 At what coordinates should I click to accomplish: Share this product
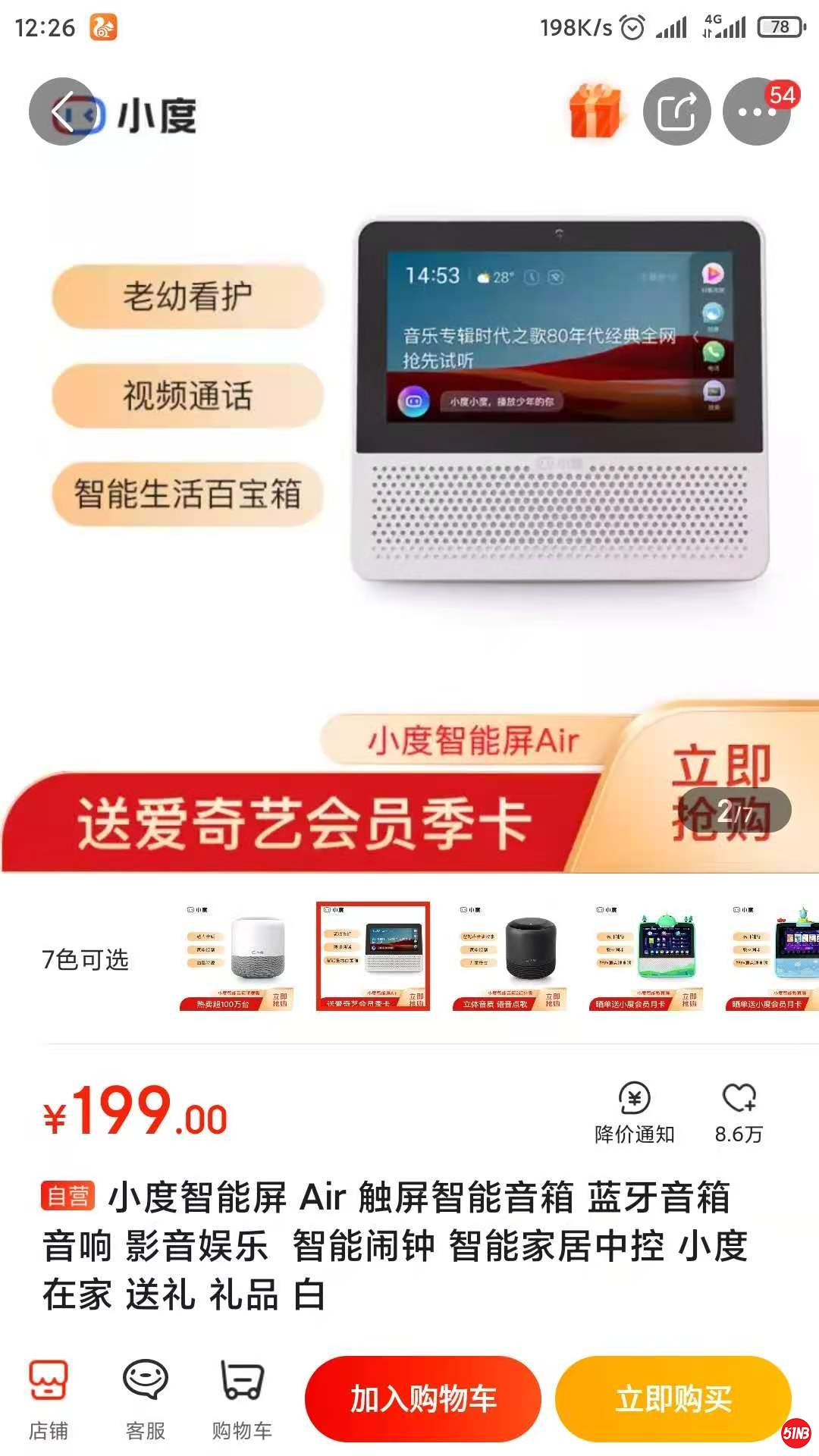[x=676, y=111]
